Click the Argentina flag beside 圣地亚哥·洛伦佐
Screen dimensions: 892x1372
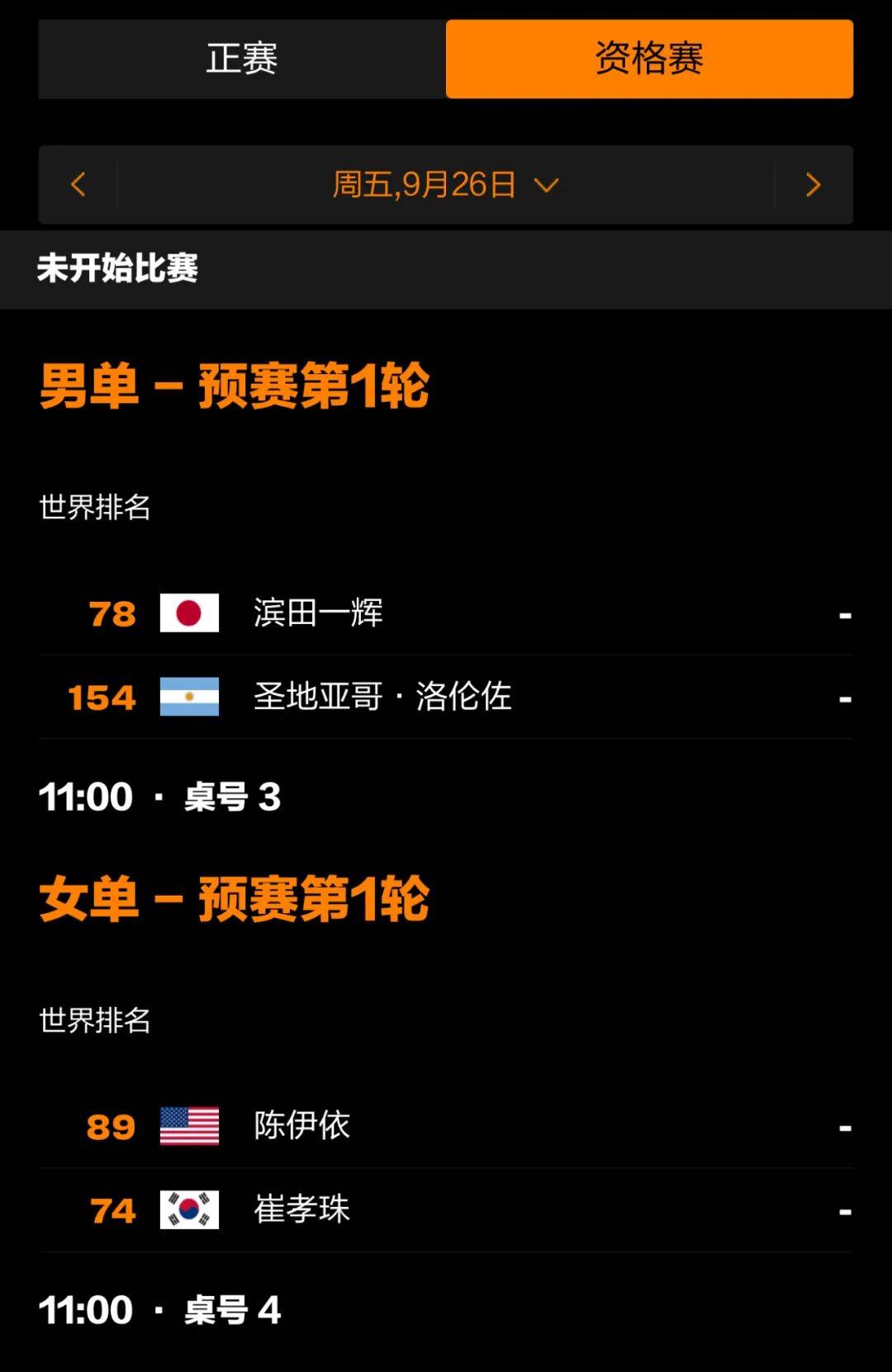coord(188,698)
